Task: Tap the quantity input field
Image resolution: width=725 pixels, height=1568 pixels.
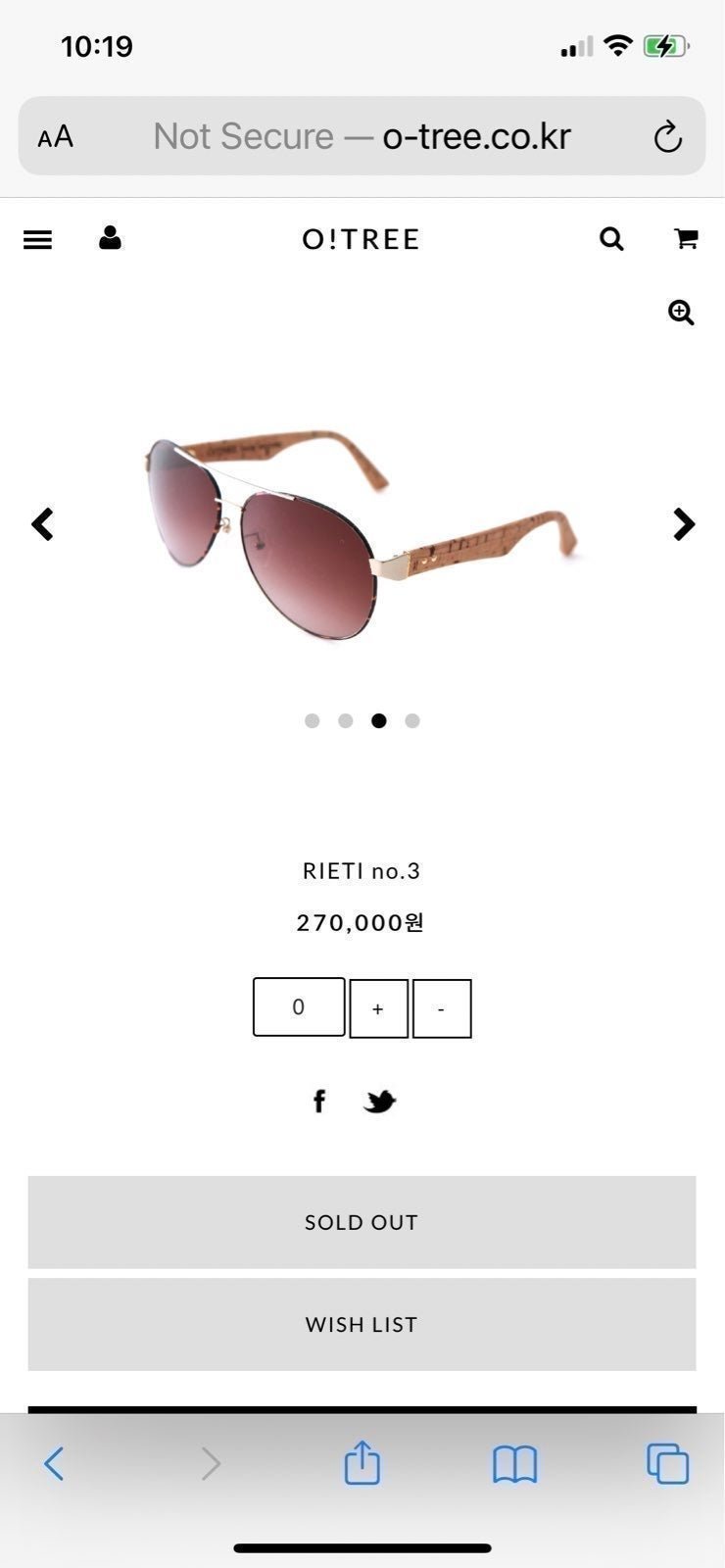Action: click(299, 1006)
